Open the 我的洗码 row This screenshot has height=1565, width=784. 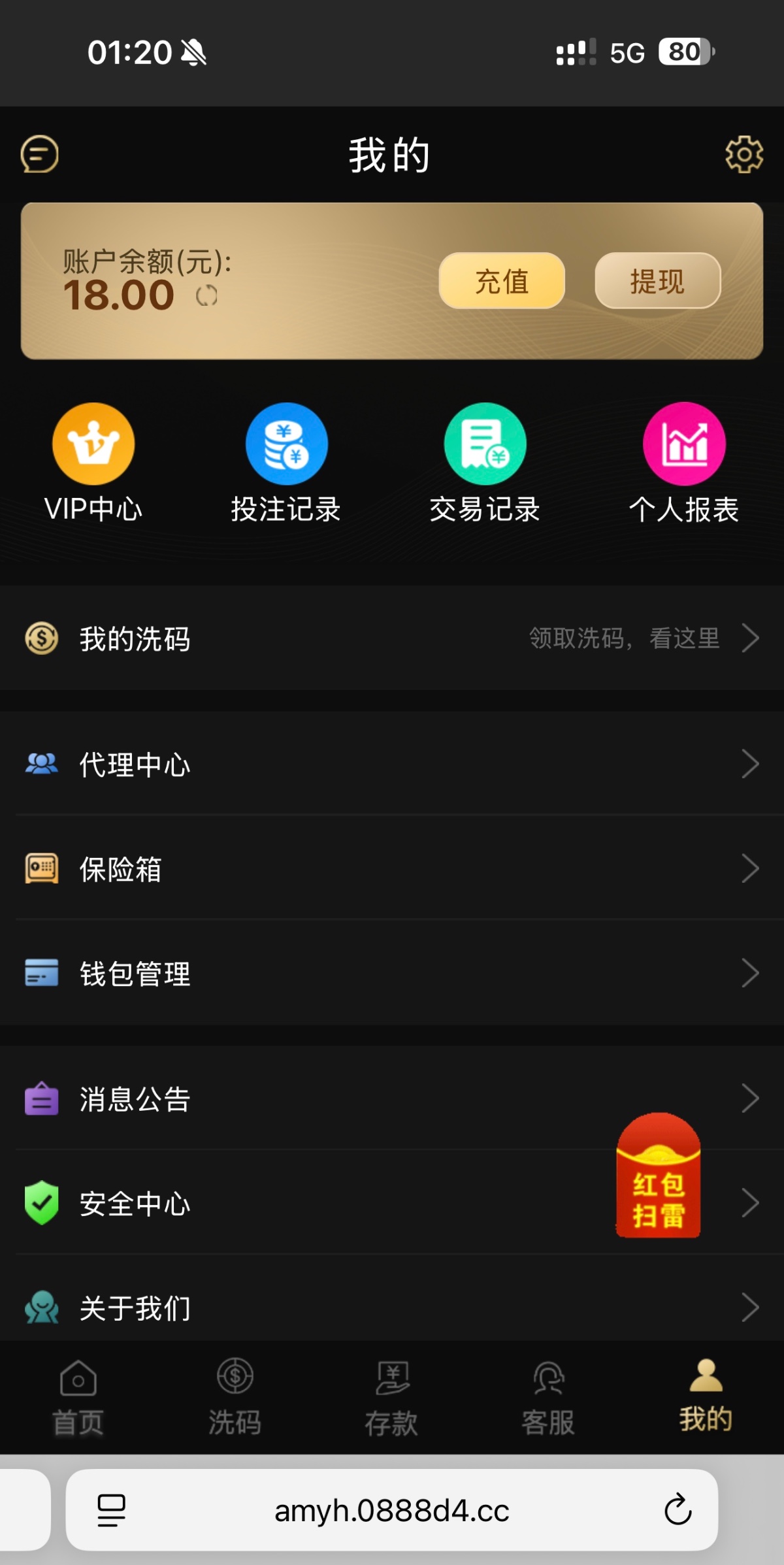pos(392,638)
